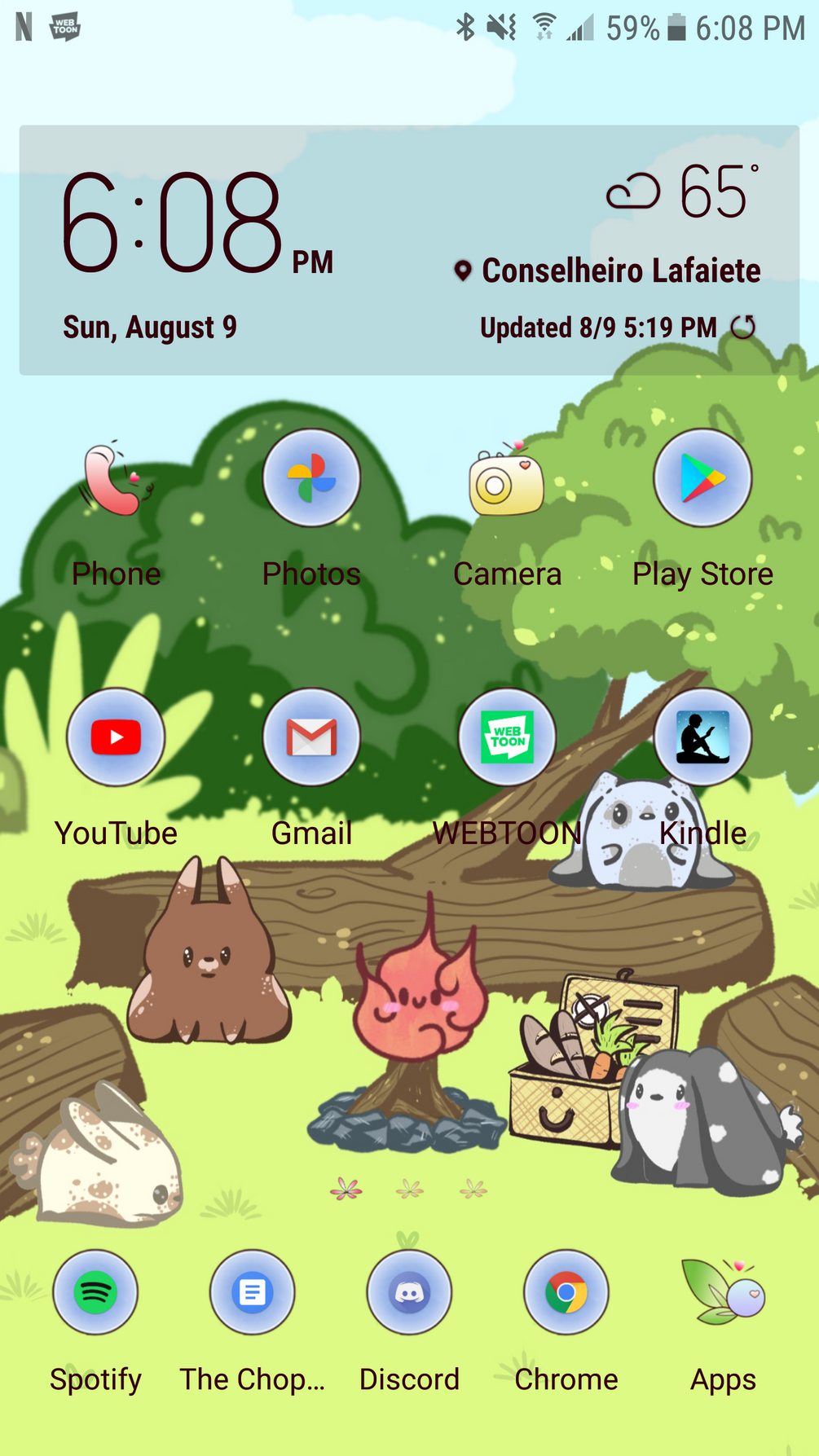The height and width of the screenshot is (1456, 819).
Task: Open Gmail
Action: pyautogui.click(x=311, y=737)
